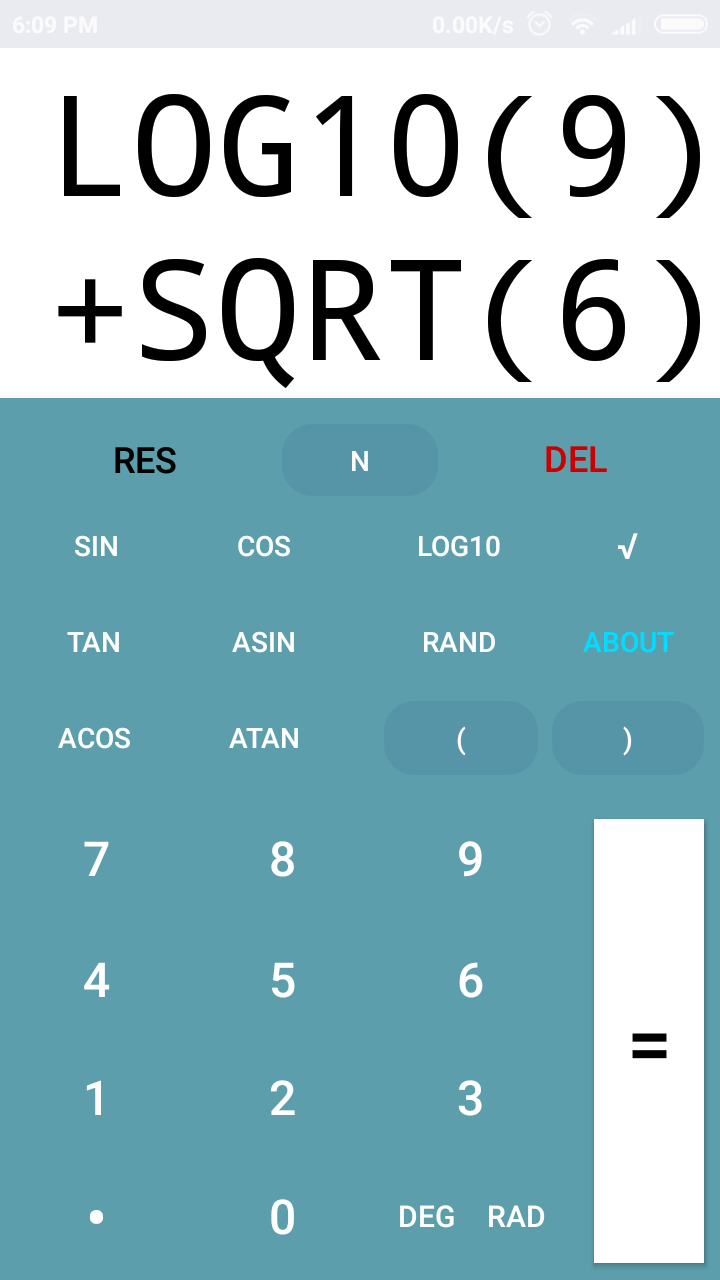Delete the last character with DEL
The image size is (720, 1280).
[576, 460]
